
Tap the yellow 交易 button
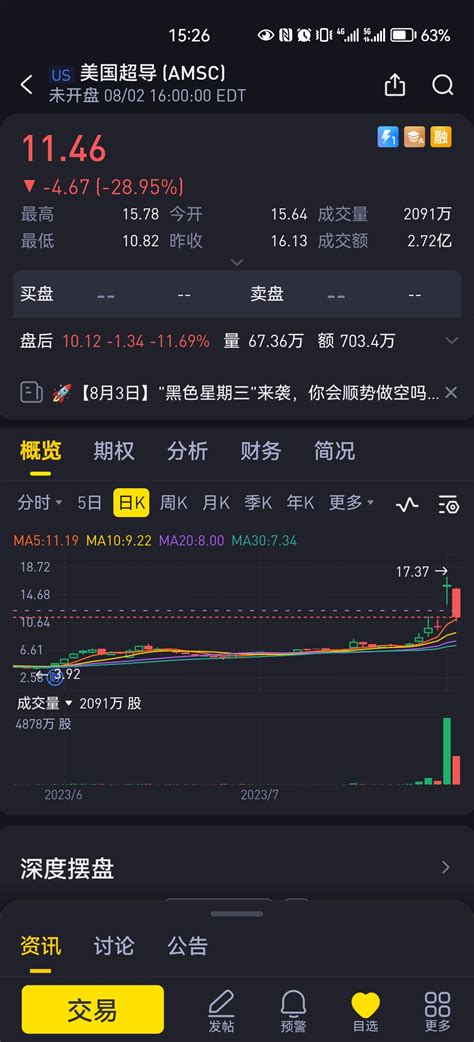pyautogui.click(x=93, y=1010)
